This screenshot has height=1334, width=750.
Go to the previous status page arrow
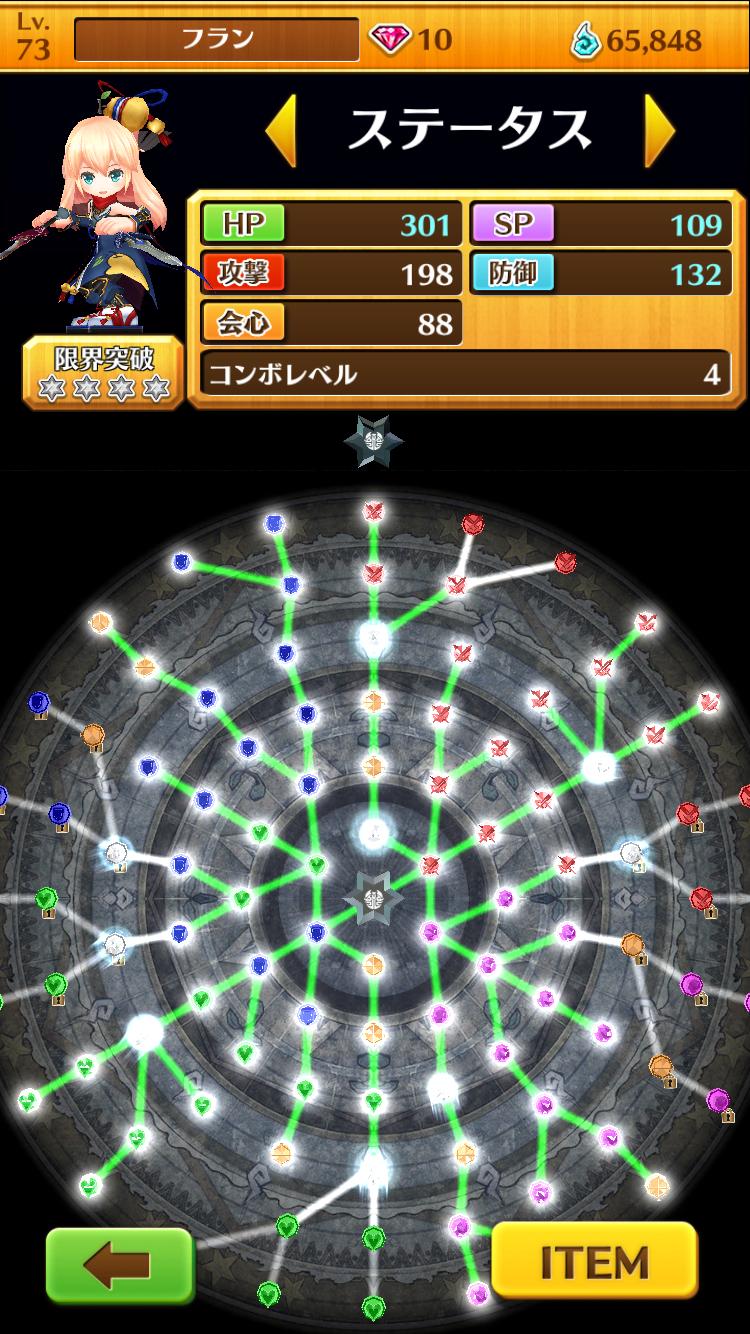[281, 130]
